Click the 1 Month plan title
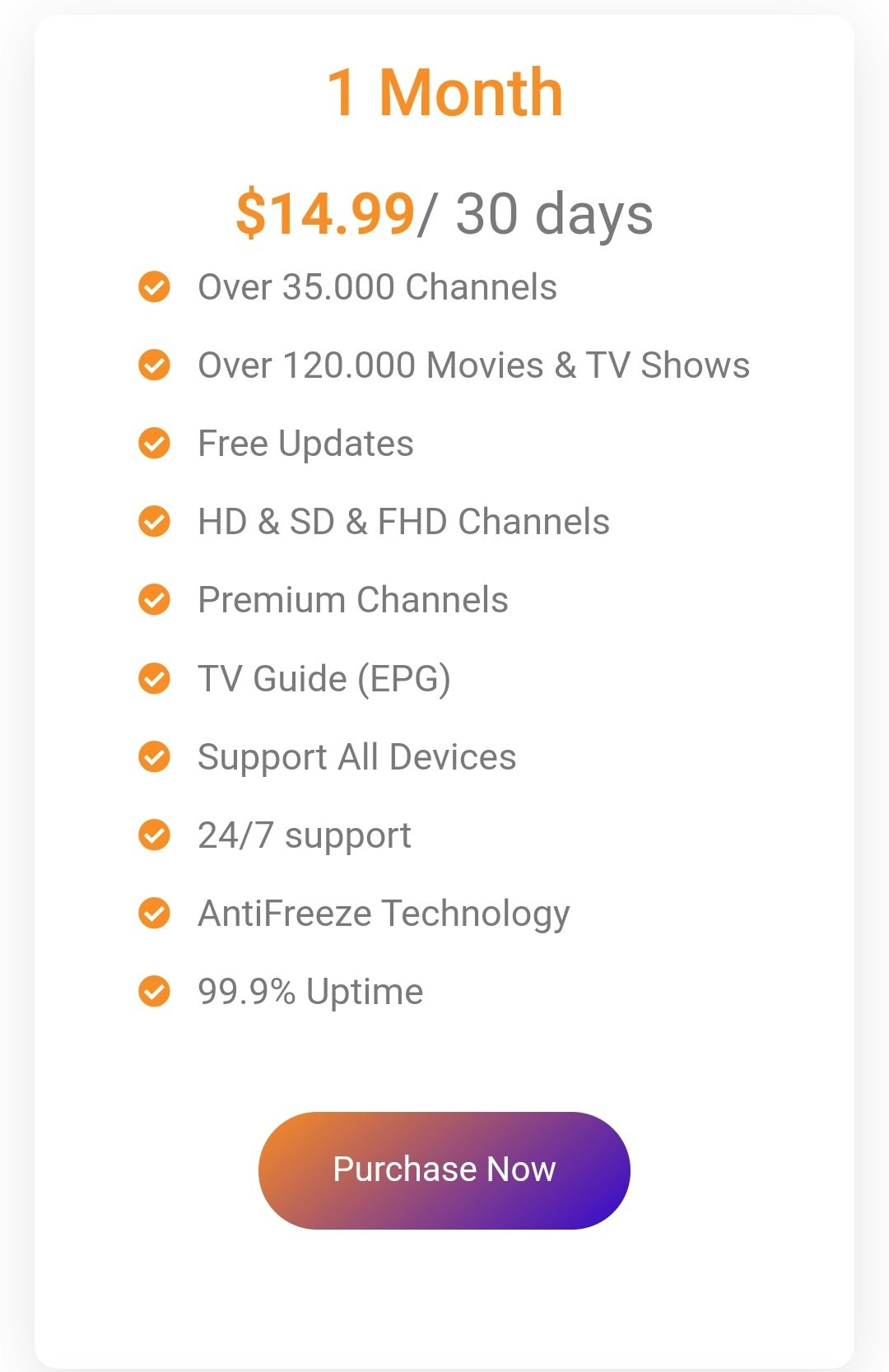The image size is (889, 1372). click(444, 91)
